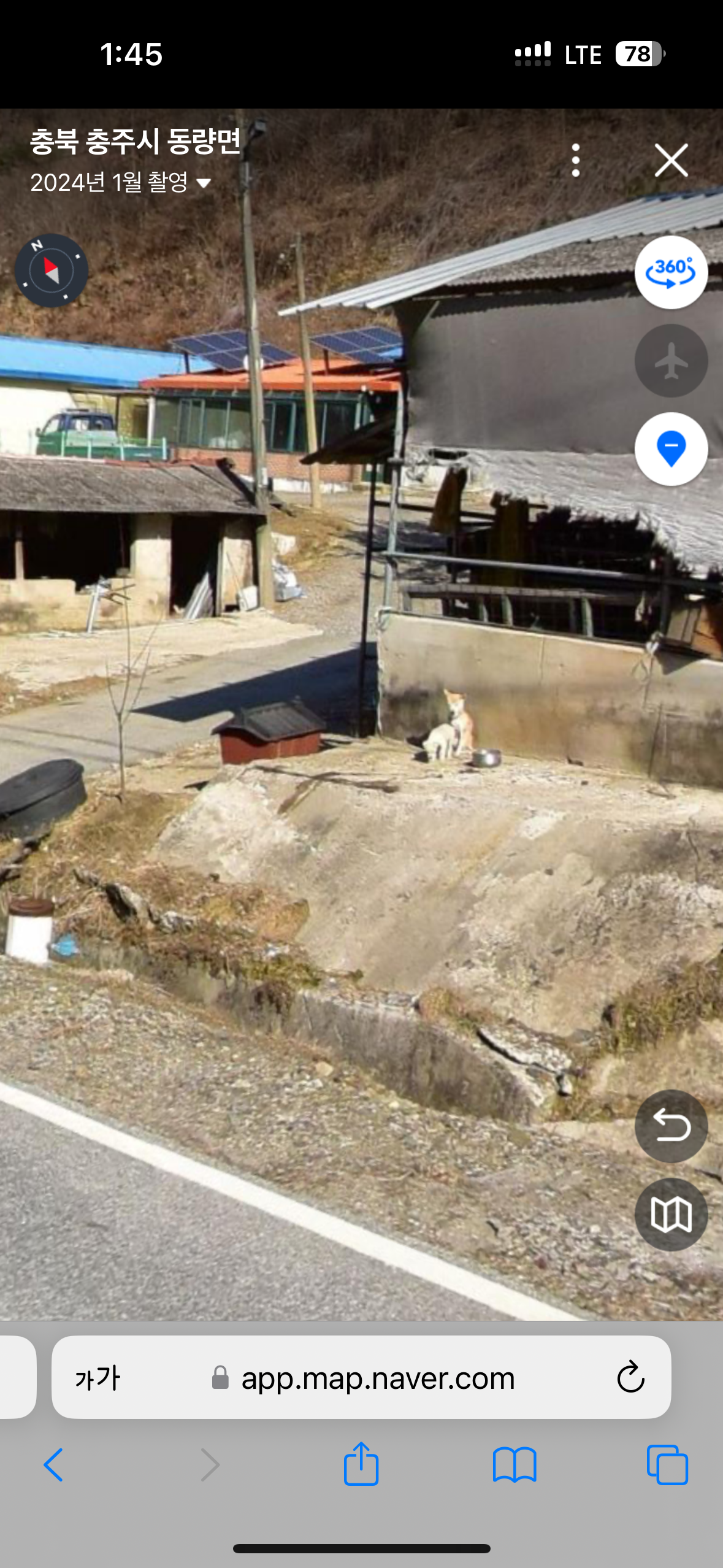The width and height of the screenshot is (723, 1568).
Task: Share this page via share sheet
Action: [x=361, y=1464]
